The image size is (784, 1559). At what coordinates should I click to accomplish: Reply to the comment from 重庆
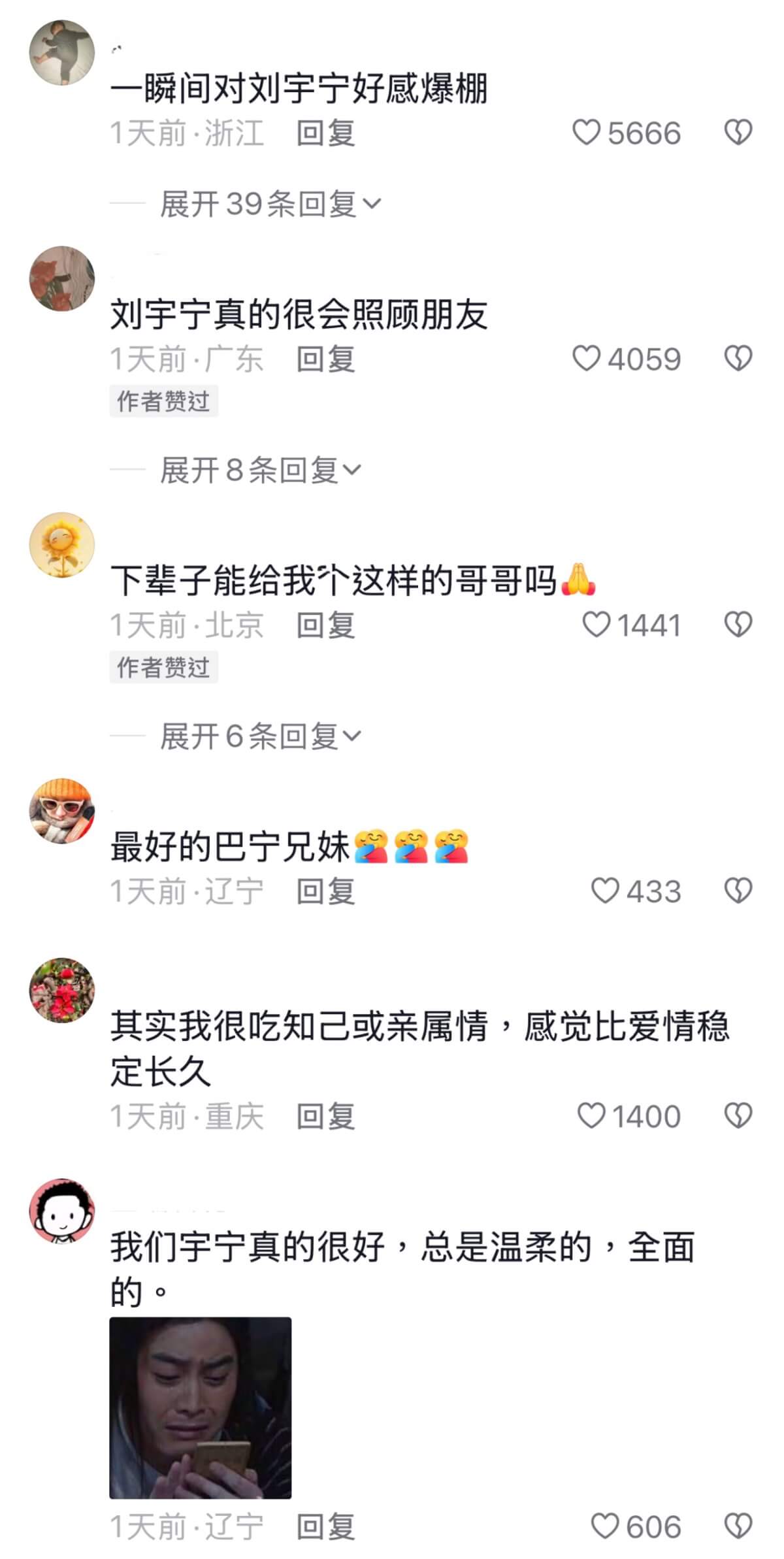click(325, 1116)
